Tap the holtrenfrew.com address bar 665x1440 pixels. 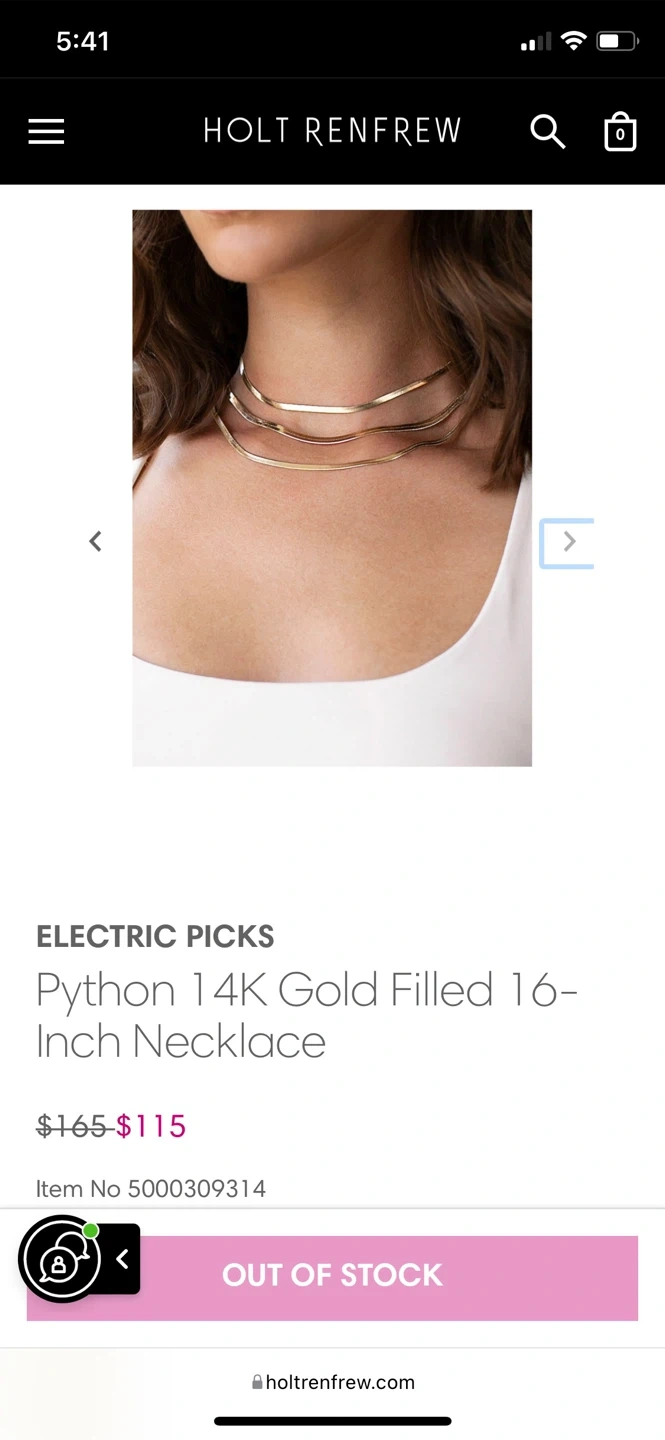[334, 1382]
